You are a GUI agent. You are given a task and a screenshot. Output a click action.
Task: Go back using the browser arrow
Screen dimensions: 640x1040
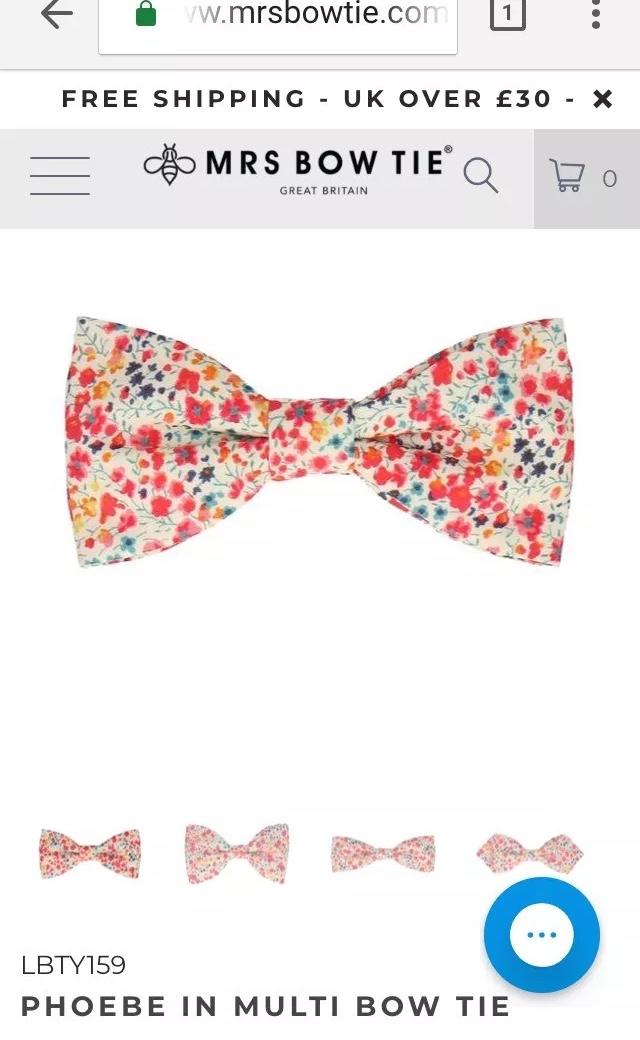pyautogui.click(x=56, y=14)
